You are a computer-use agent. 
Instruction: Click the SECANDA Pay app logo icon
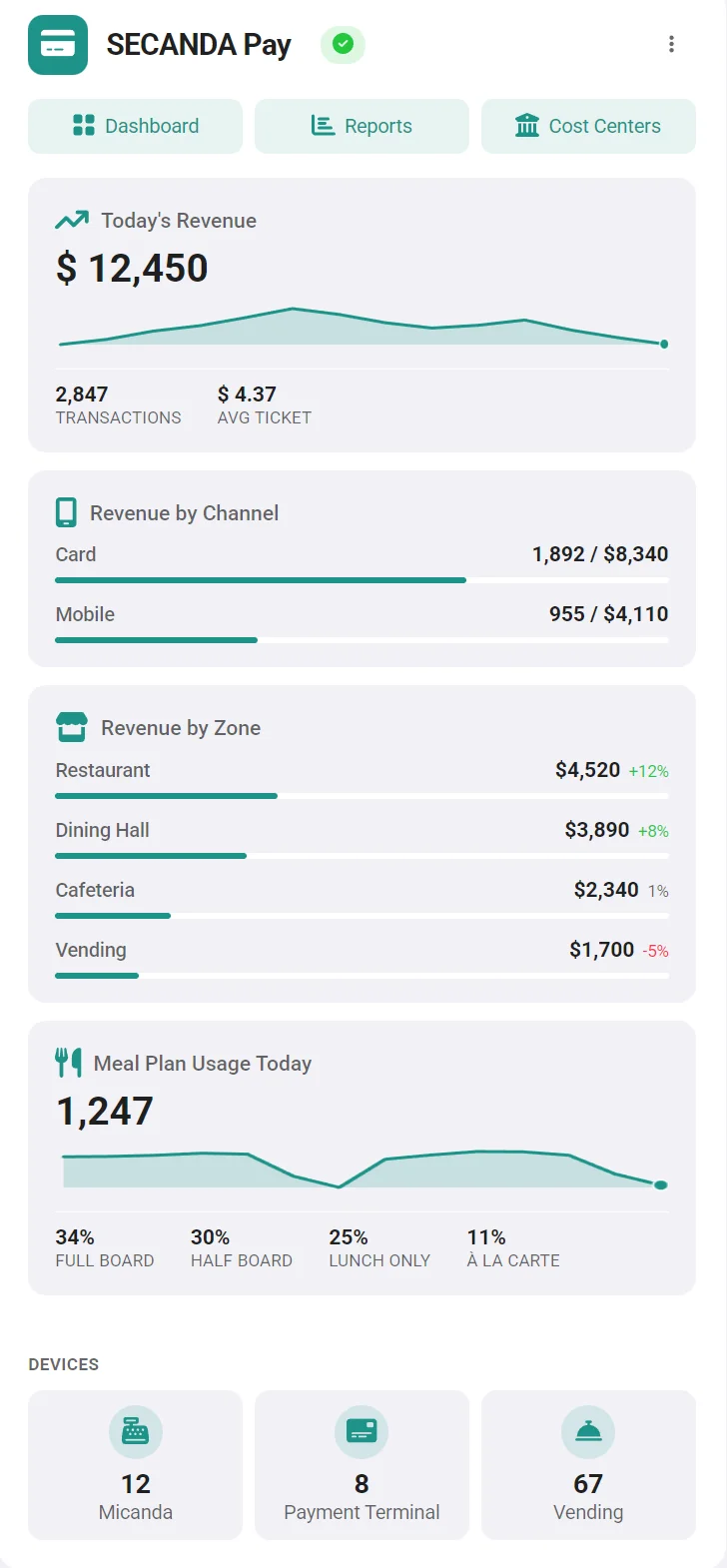point(58,45)
